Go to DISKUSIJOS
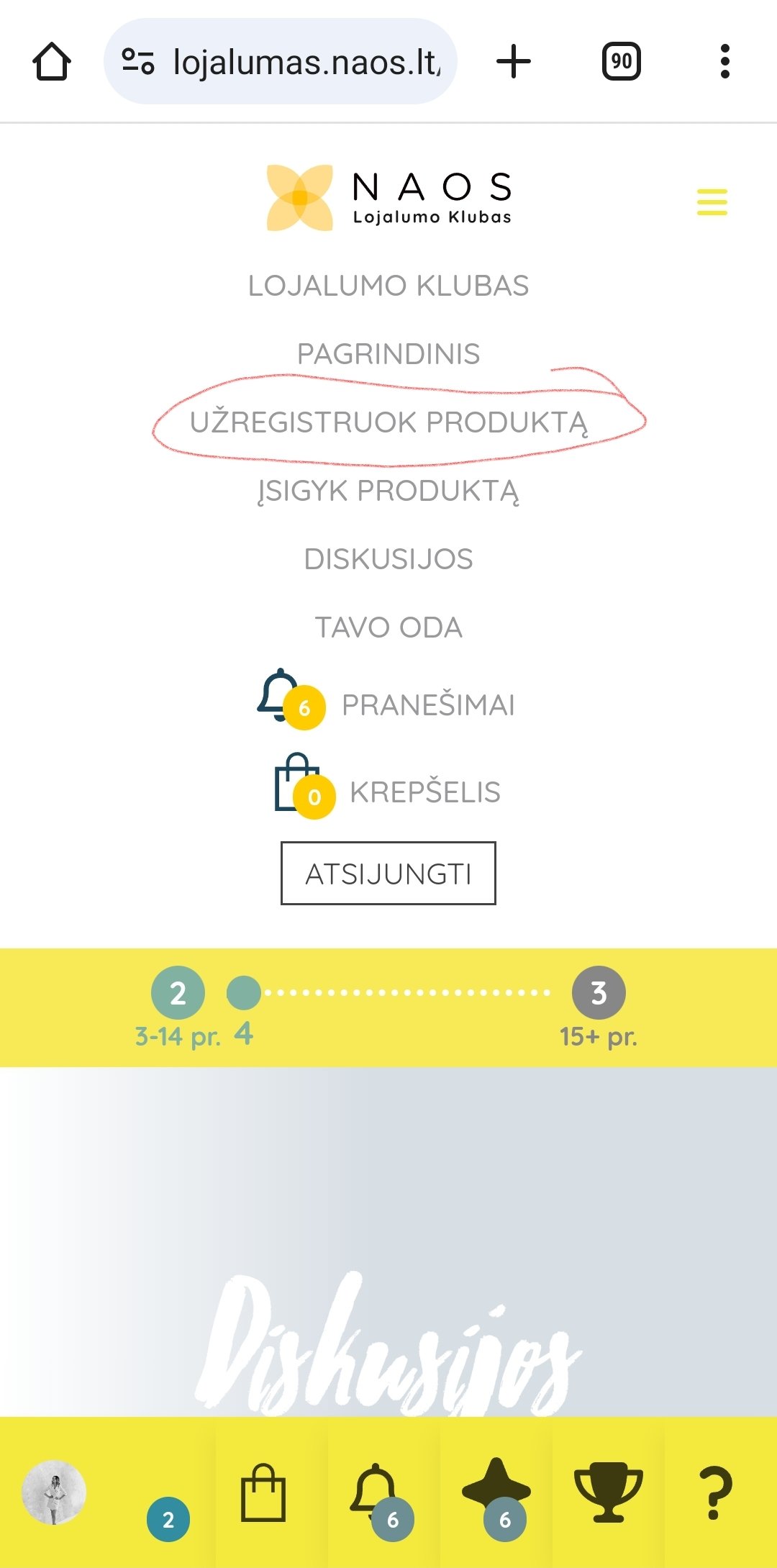 pos(388,559)
